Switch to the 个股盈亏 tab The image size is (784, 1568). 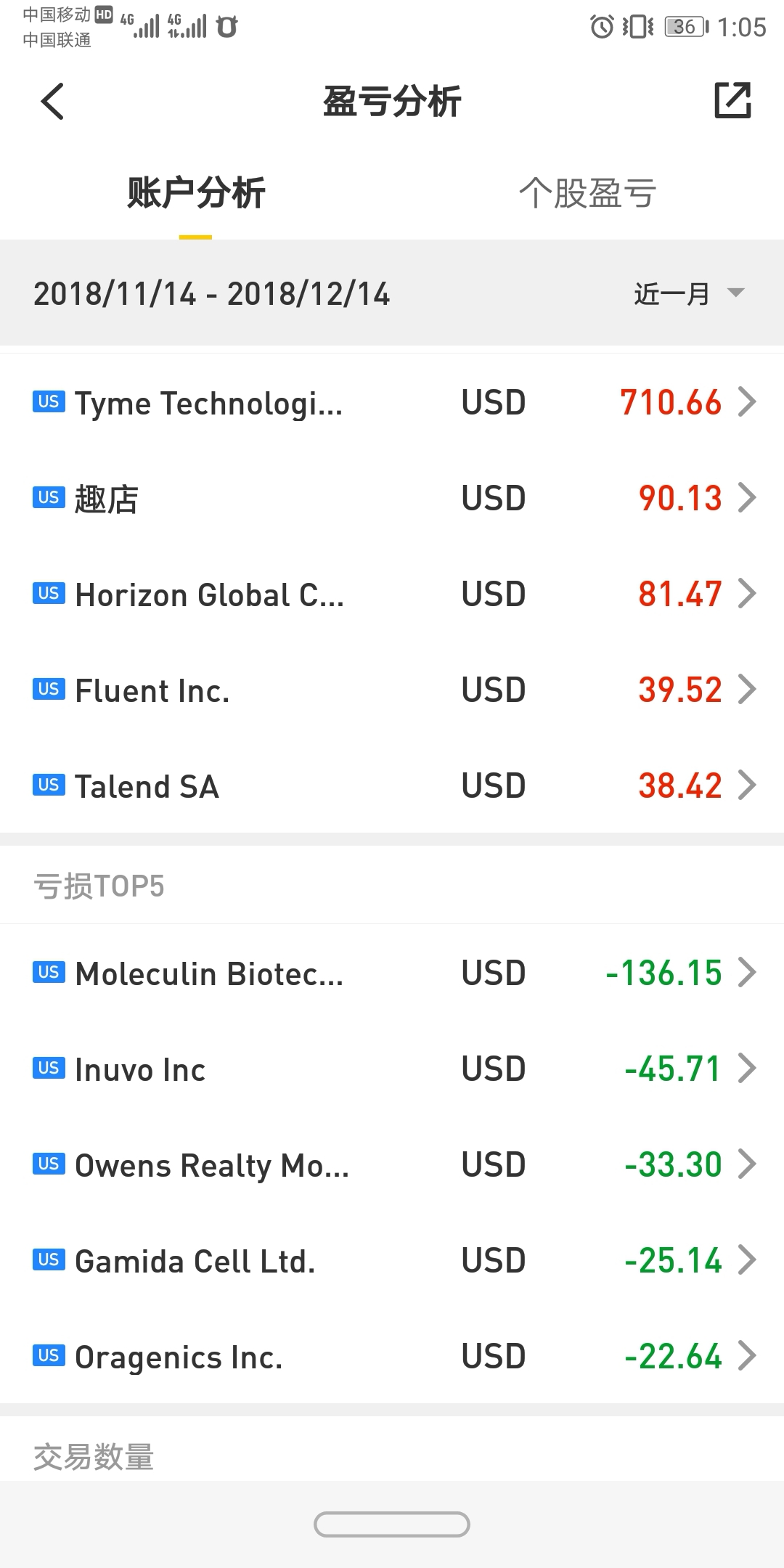click(587, 193)
